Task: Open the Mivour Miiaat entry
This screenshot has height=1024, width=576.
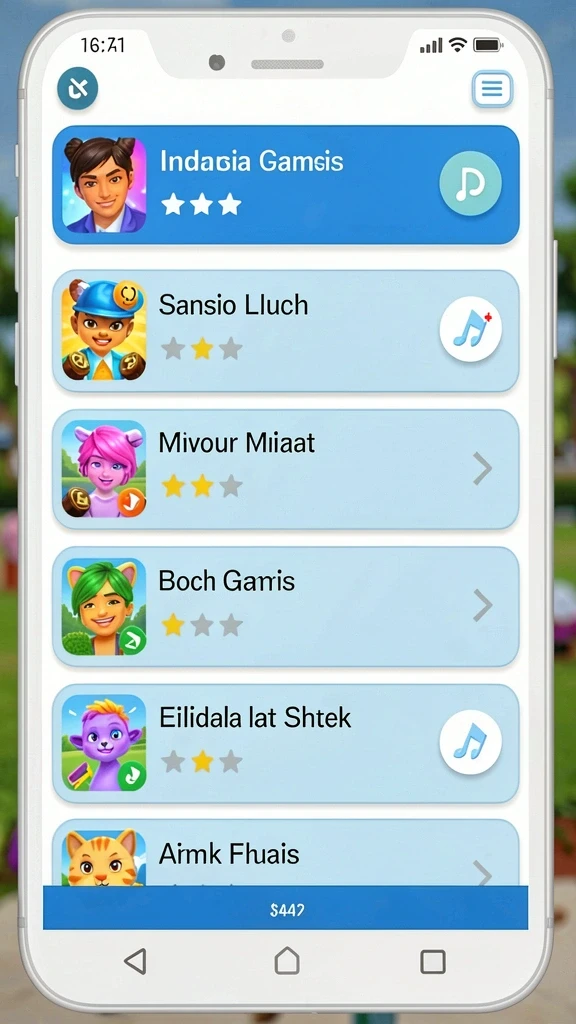Action: click(x=286, y=469)
